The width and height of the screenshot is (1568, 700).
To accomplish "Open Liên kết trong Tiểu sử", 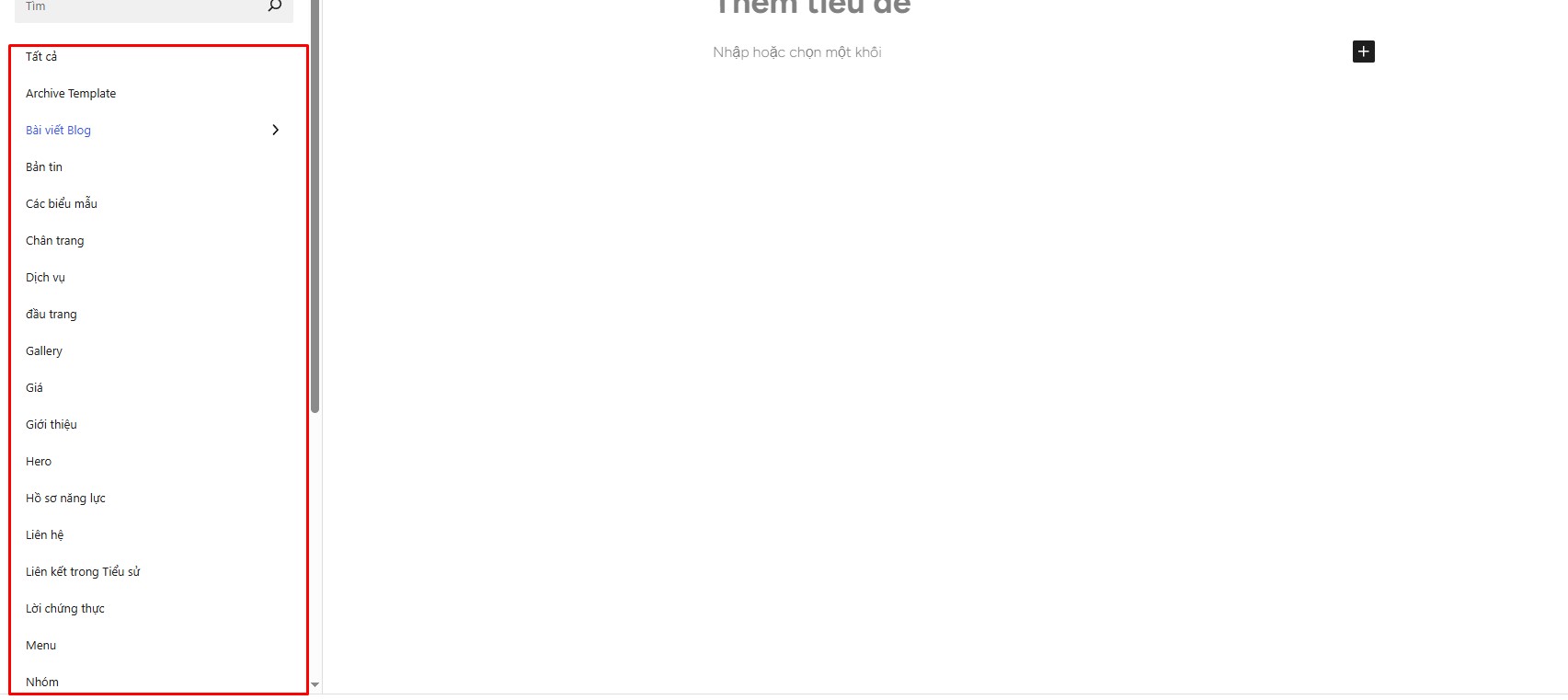I will (83, 572).
